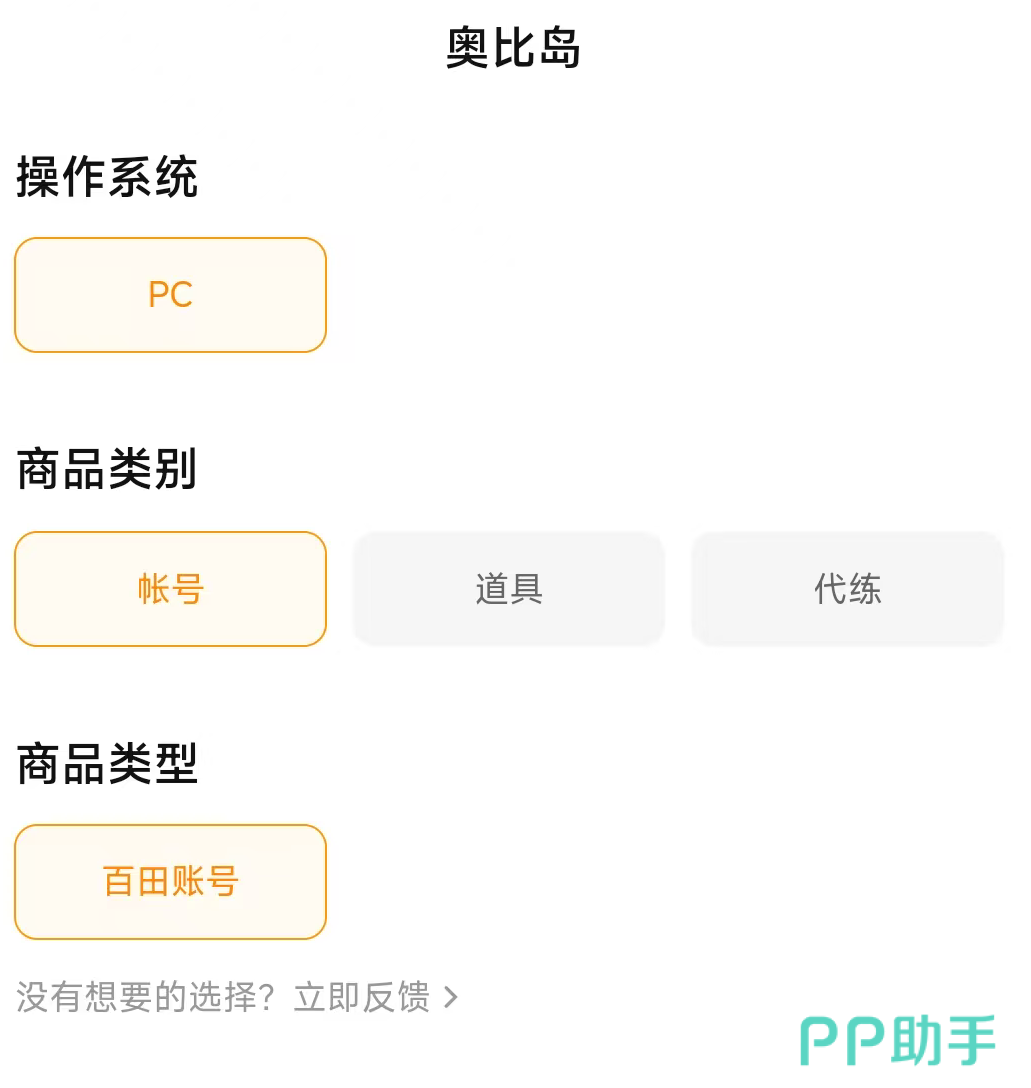Pick the 代练 category chip
Image resolution: width=1031 pixels, height=1088 pixels.
coord(847,589)
